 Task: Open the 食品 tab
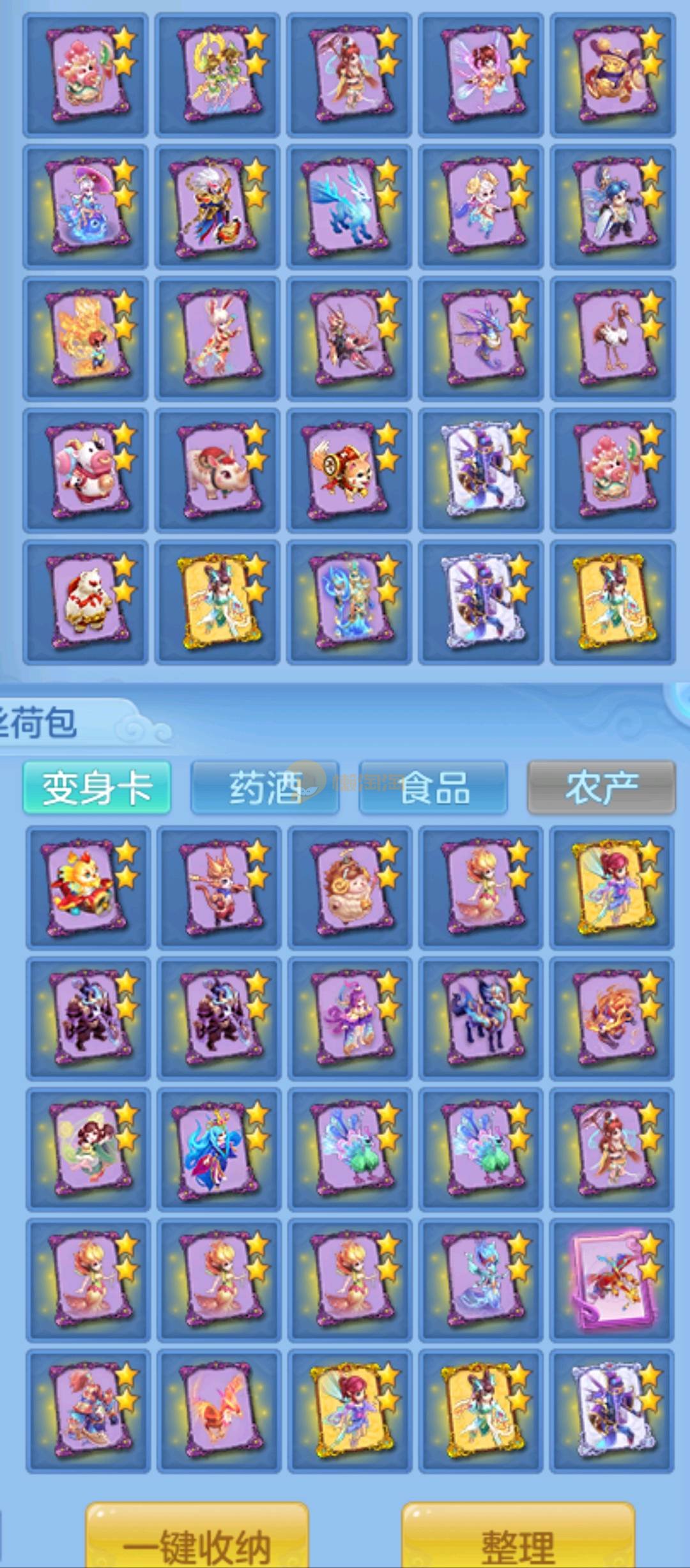click(x=433, y=788)
